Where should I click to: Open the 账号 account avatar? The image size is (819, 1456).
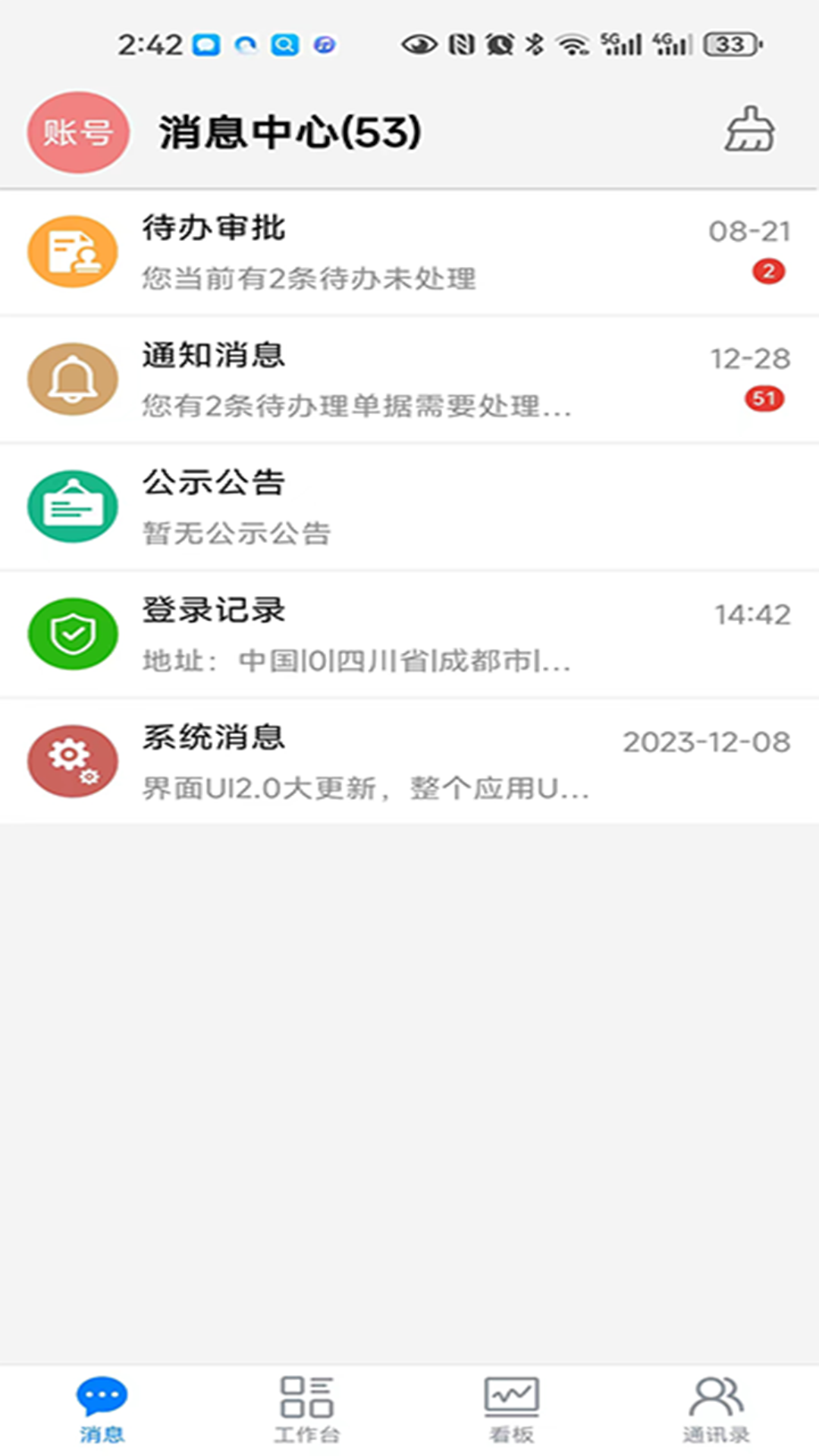tap(77, 130)
